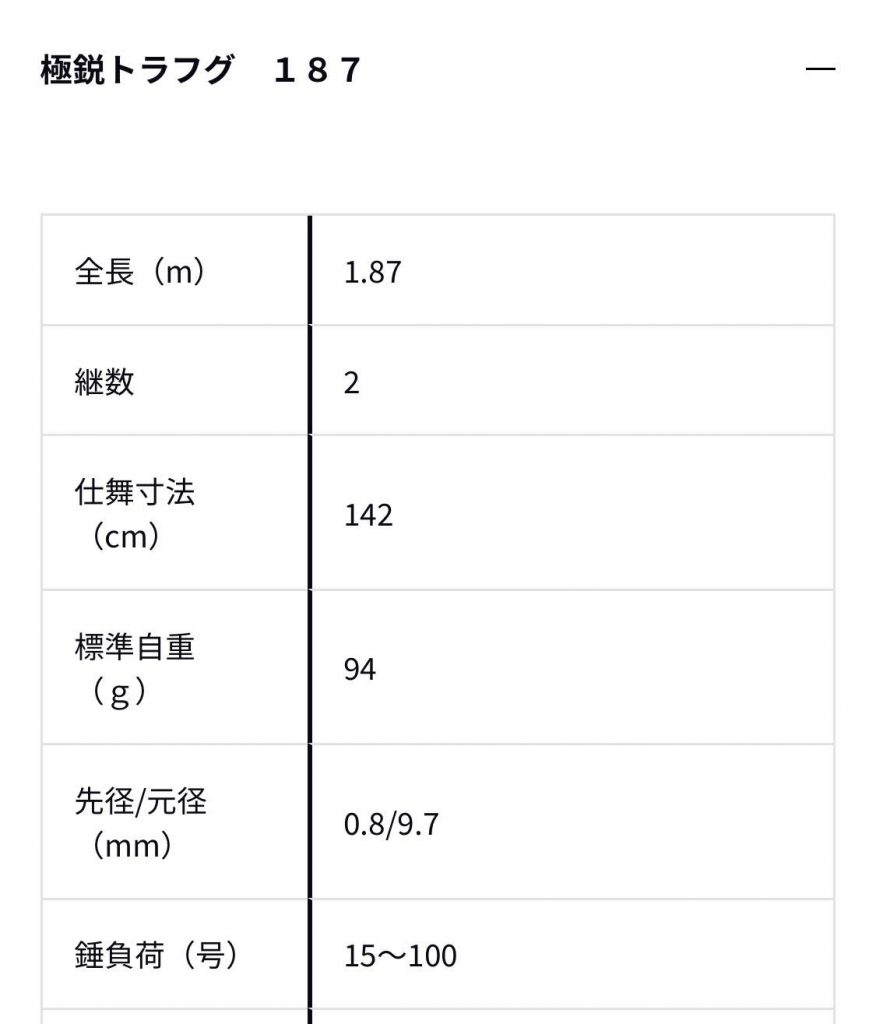Image resolution: width=876 pixels, height=1024 pixels.
Task: Collapse the 極鋭トラフグ 187 section
Action: pyautogui.click(x=820, y=70)
